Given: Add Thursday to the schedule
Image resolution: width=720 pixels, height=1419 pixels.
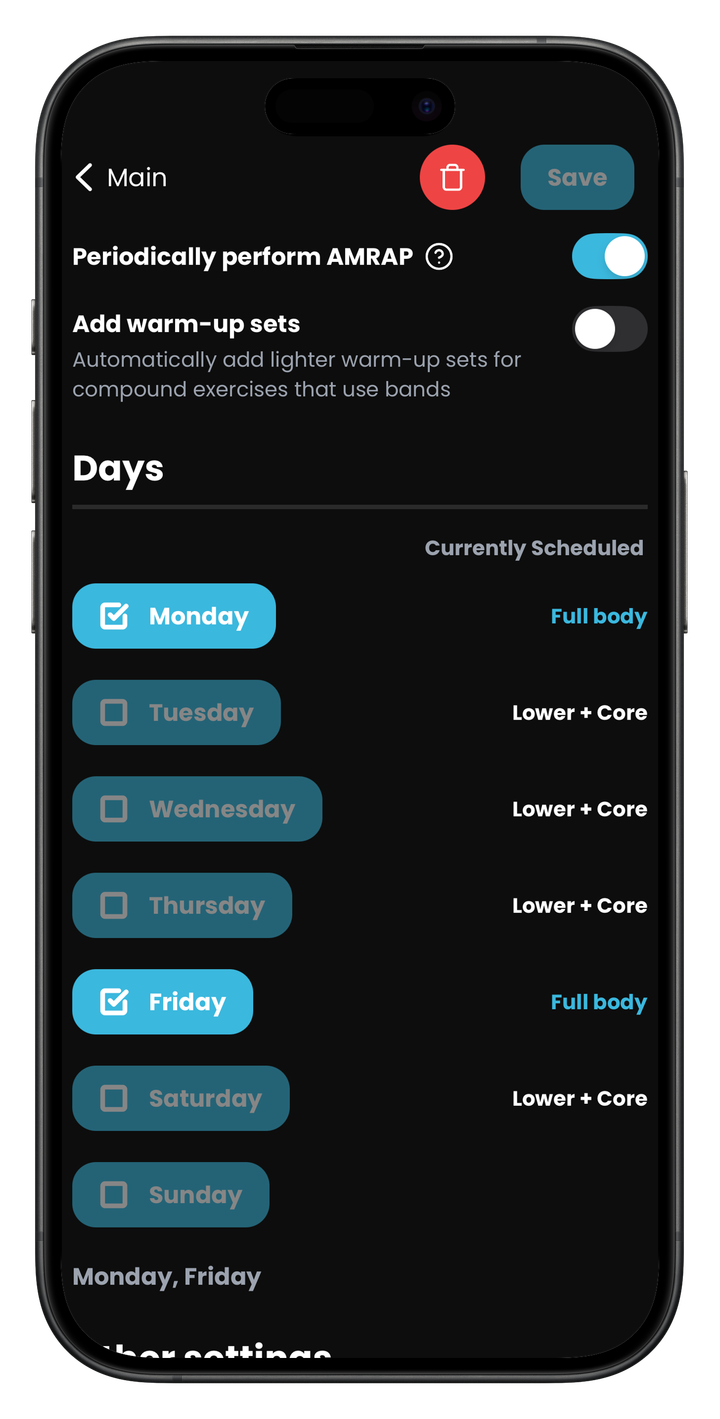Looking at the screenshot, I should pyautogui.click(x=182, y=905).
